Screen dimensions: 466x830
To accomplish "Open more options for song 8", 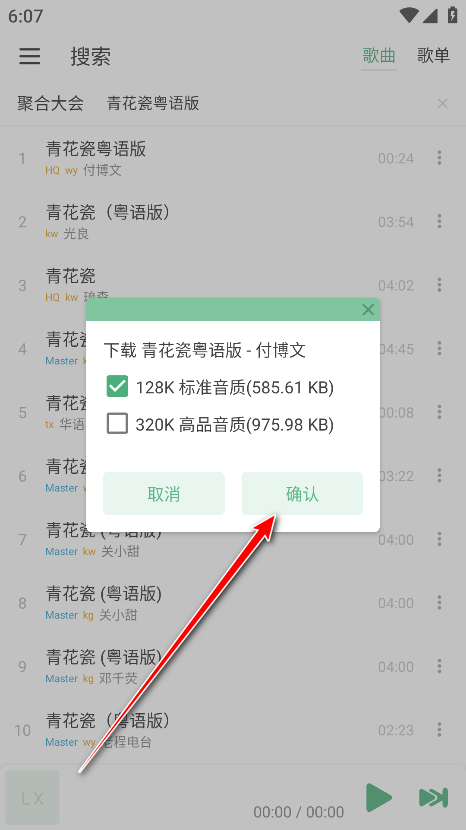I will click(439, 602).
